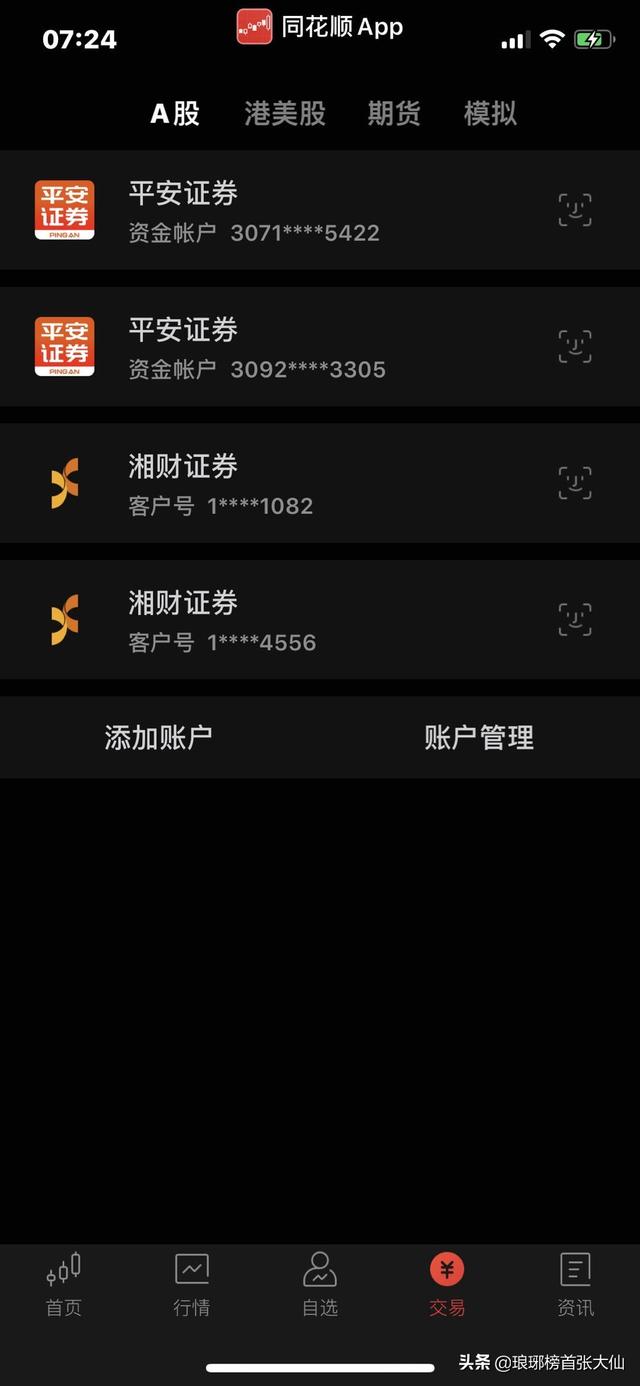Tap 添加账户 to add an account
Viewport: 640px width, 1386px height.
pos(158,738)
